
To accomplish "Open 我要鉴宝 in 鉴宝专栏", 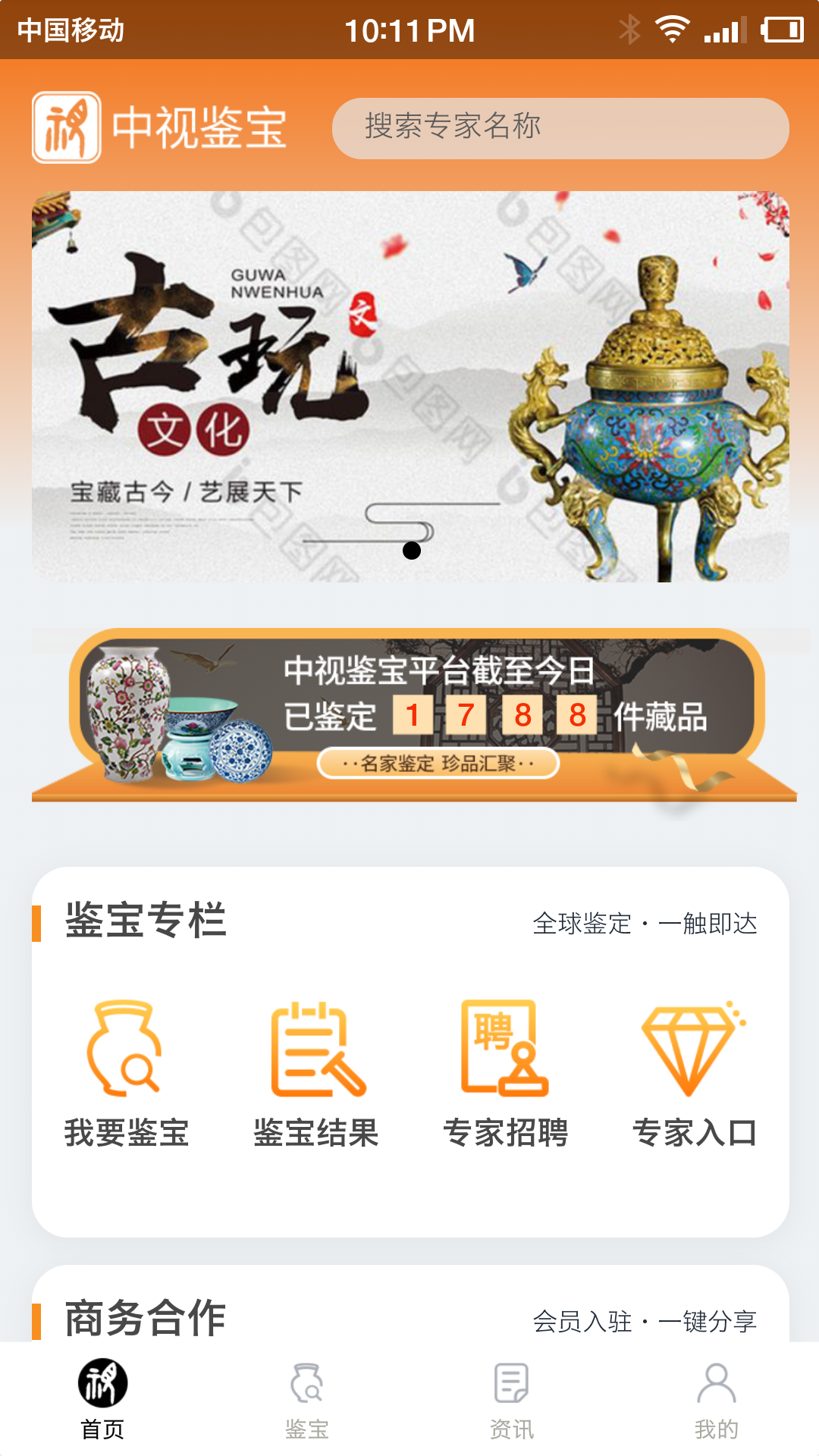I will pos(126,1072).
